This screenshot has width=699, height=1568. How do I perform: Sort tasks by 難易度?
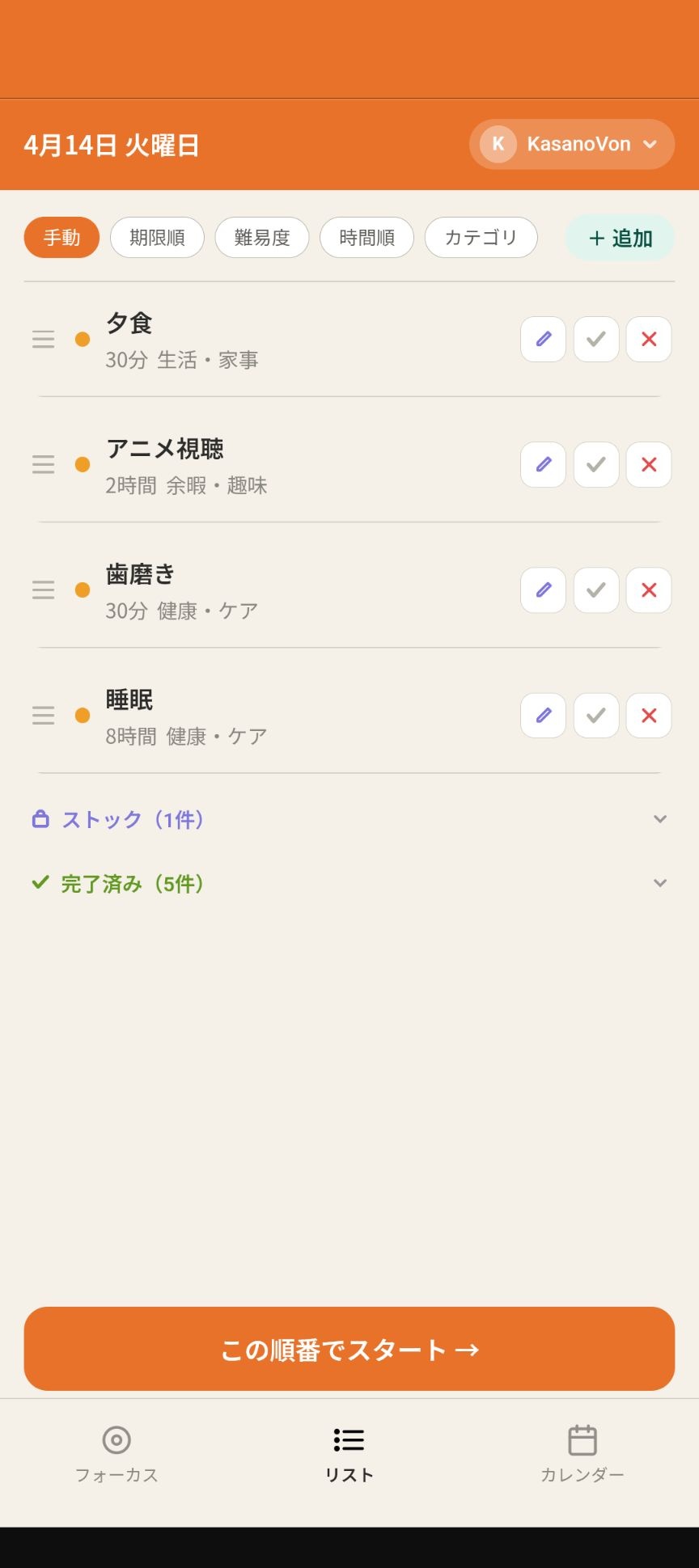coord(261,238)
